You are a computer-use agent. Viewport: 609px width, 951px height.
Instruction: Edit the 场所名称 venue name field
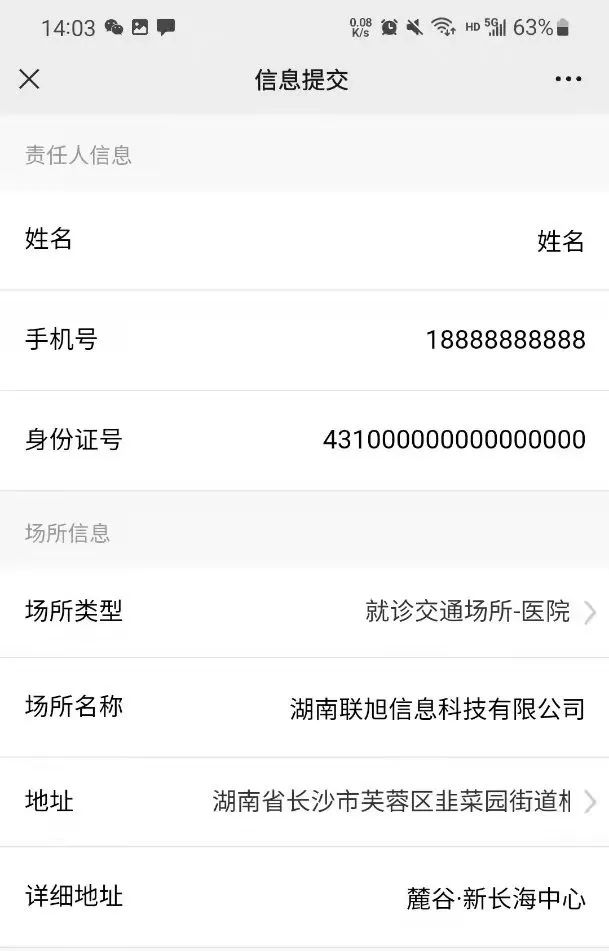pos(437,710)
